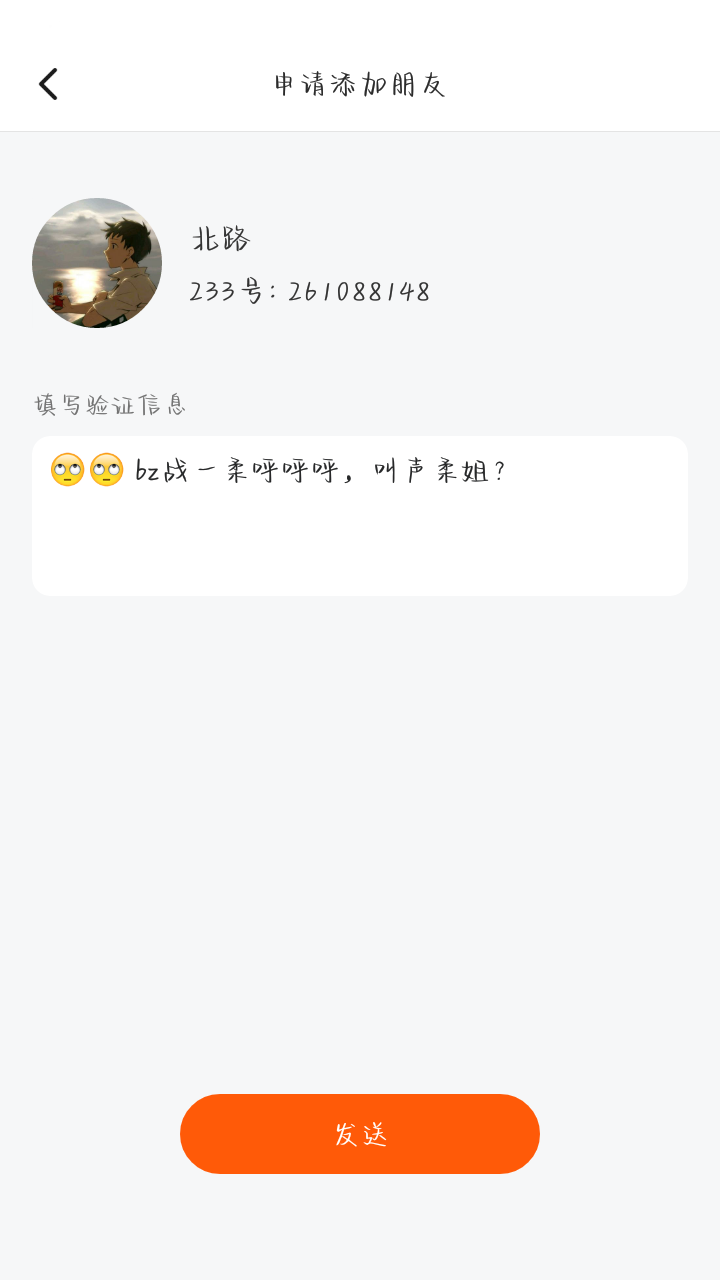The height and width of the screenshot is (1280, 720).
Task: Open 北路's profile avatar
Action: pyautogui.click(x=97, y=263)
